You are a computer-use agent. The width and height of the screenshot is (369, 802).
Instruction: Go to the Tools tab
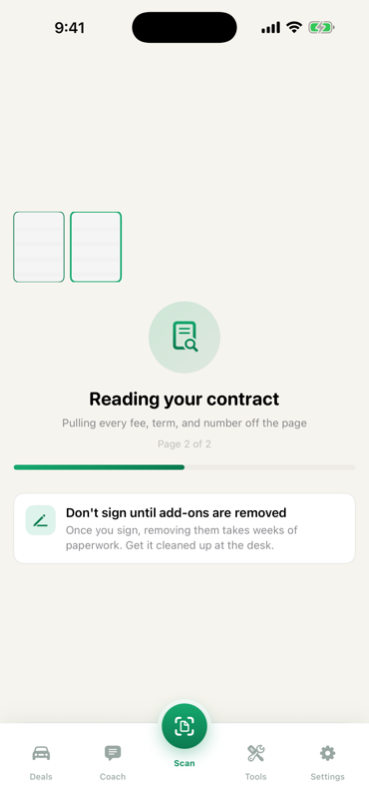pyautogui.click(x=255, y=762)
